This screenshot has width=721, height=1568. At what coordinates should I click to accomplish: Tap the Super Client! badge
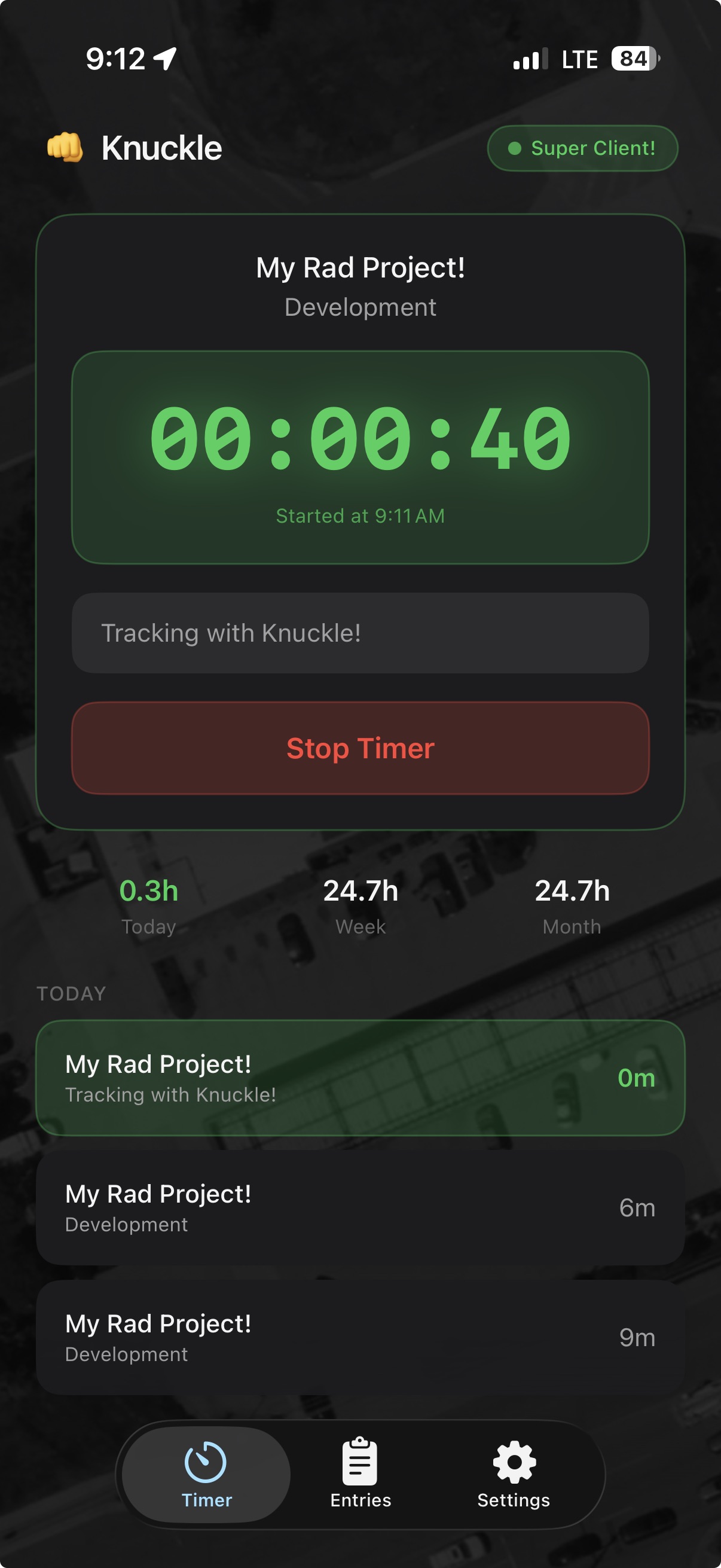tap(582, 147)
